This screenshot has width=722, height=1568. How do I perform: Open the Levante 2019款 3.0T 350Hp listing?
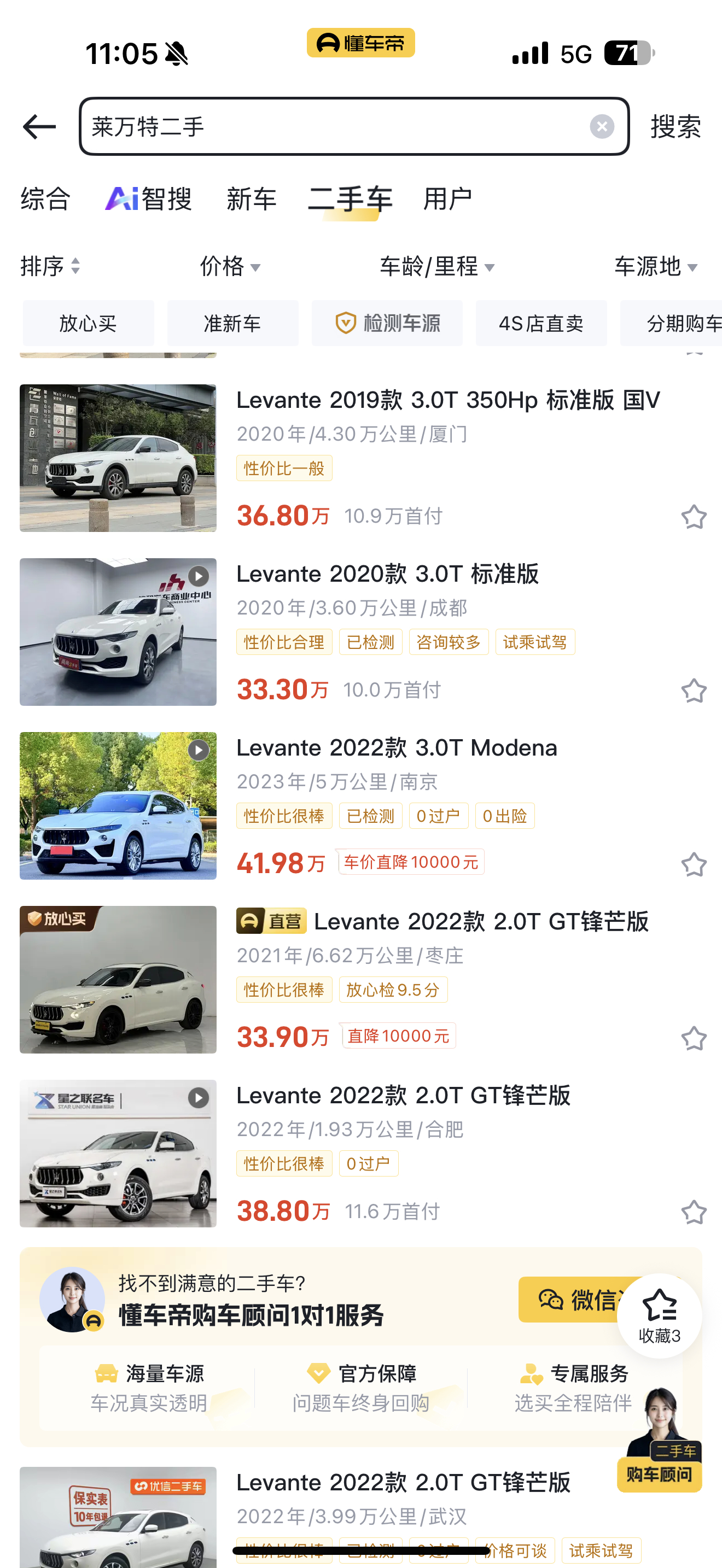click(447, 401)
